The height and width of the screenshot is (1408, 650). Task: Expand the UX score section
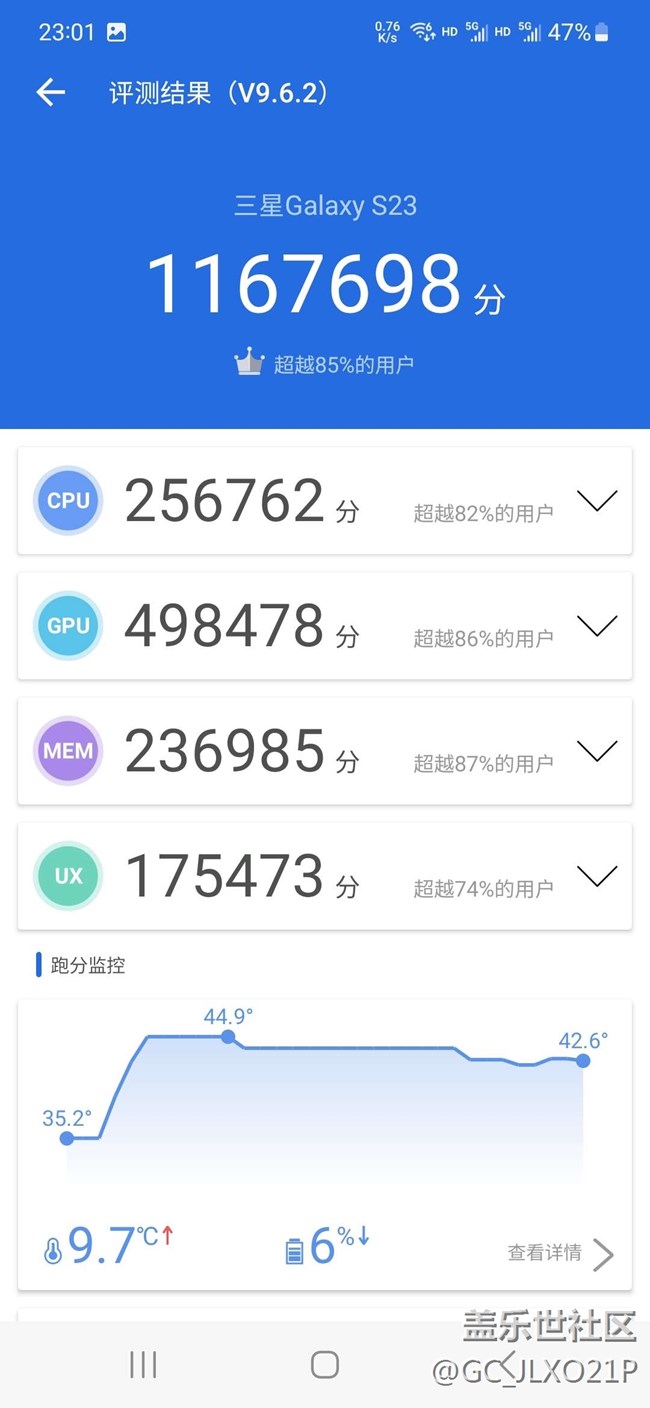coord(597,876)
